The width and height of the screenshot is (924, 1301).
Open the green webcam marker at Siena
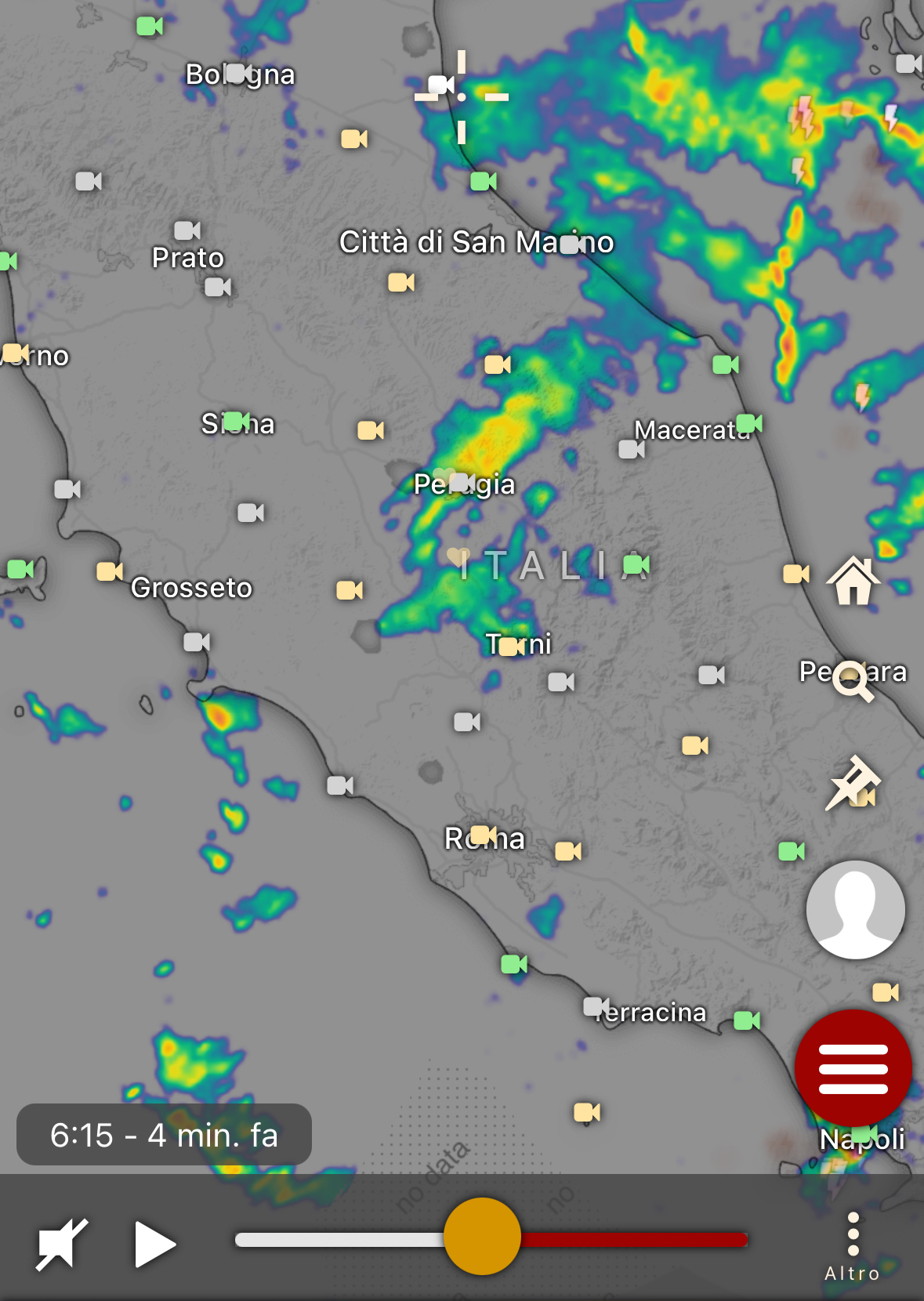(236, 422)
